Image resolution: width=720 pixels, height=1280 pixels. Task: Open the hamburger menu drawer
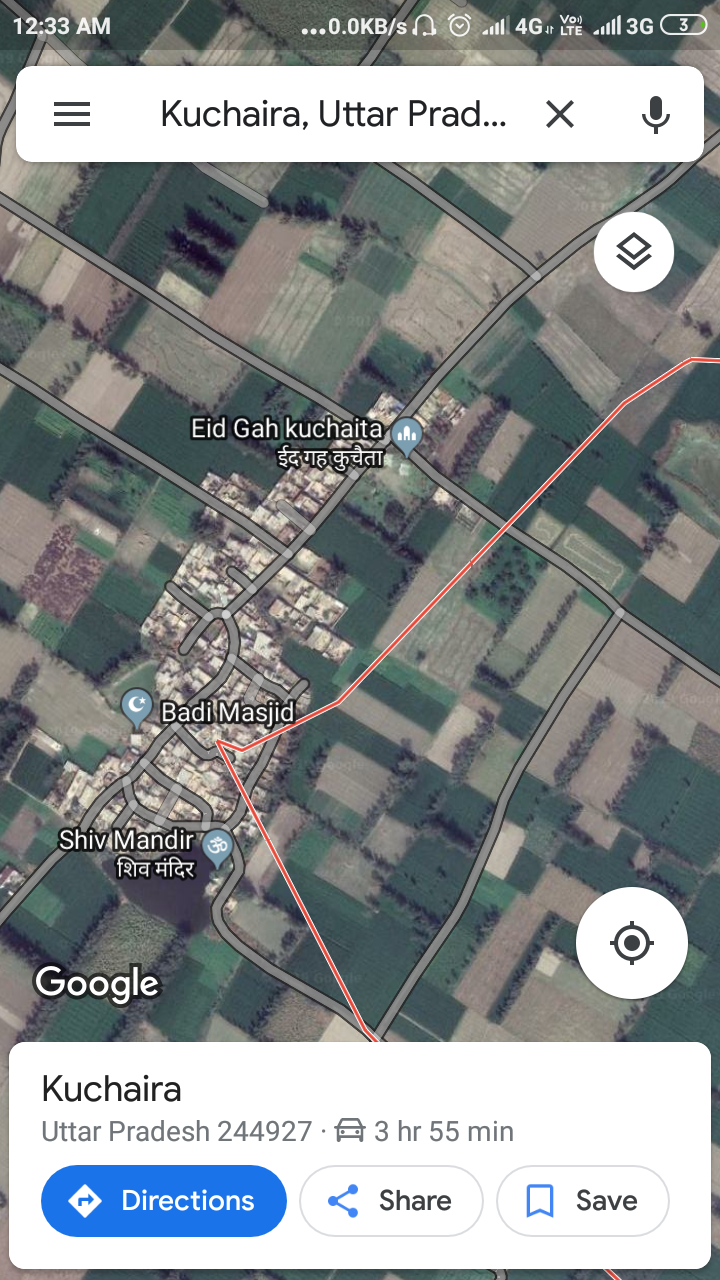pos(72,114)
